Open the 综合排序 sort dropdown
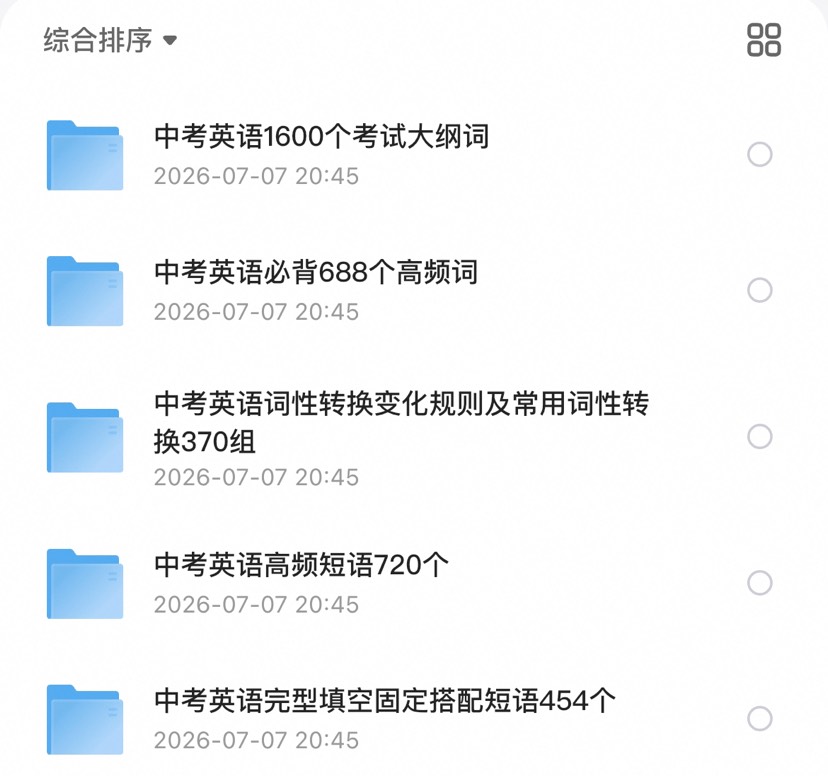 (110, 40)
